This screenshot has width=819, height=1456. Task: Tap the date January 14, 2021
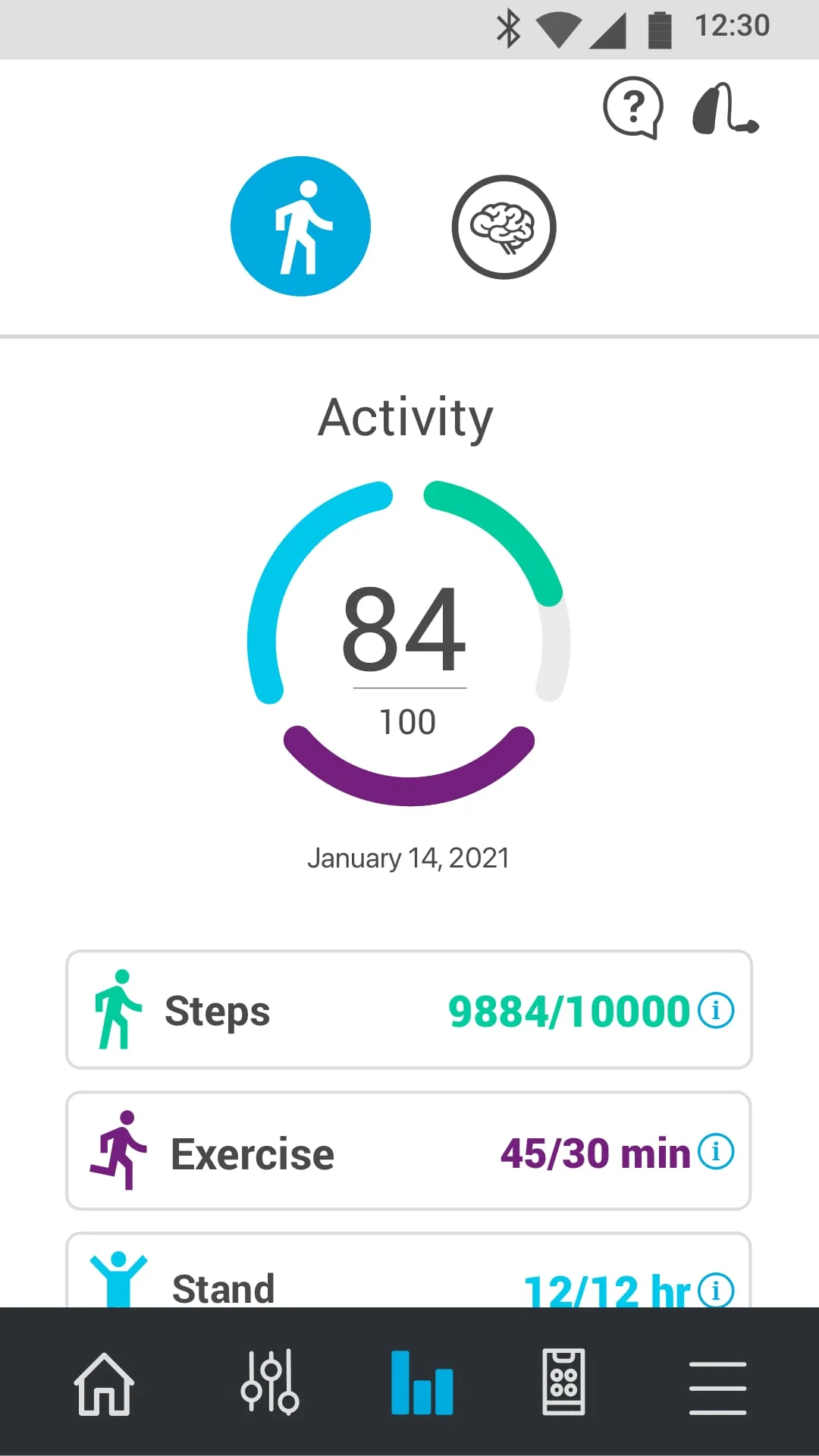click(409, 858)
